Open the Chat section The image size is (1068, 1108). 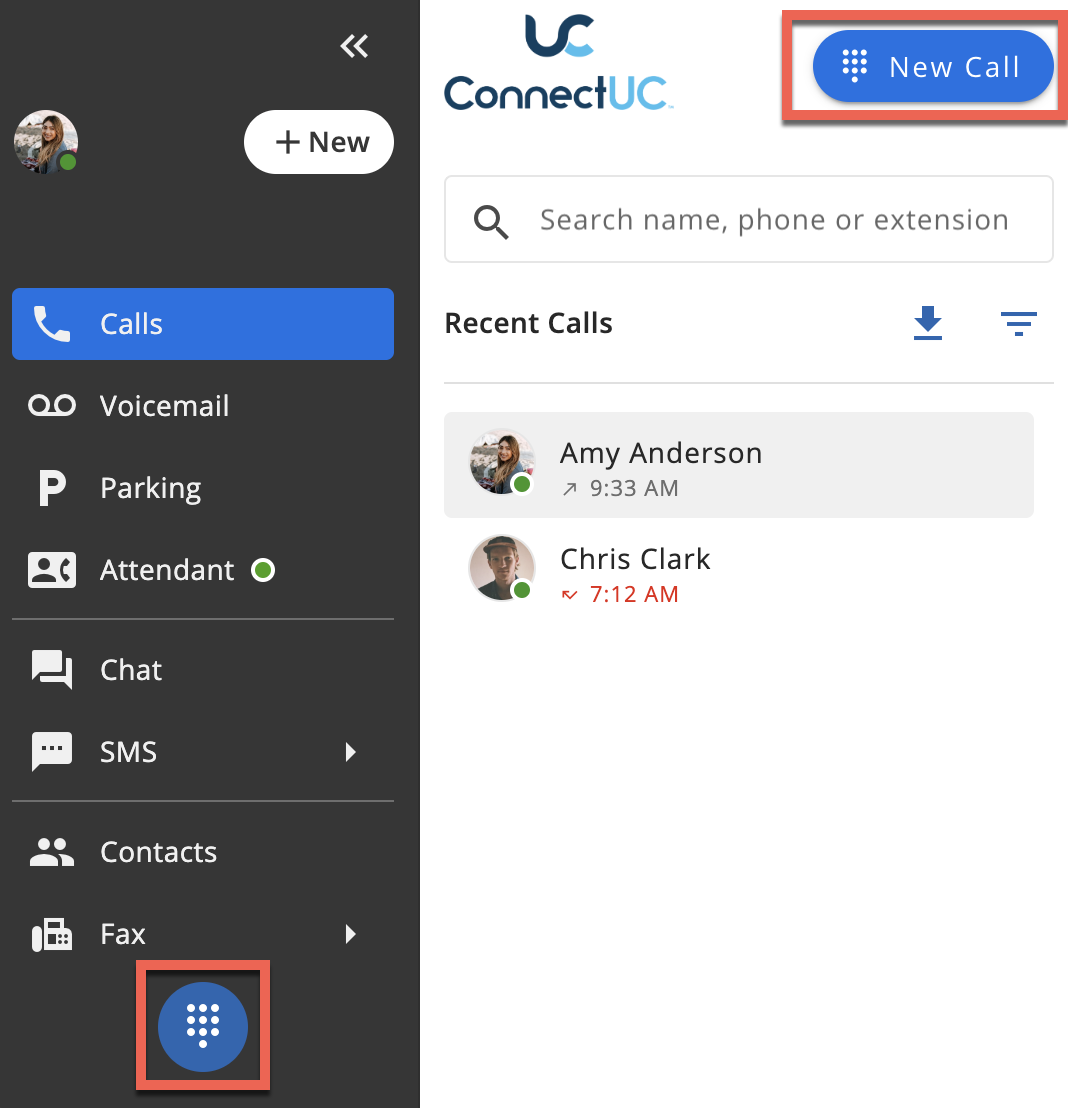[131, 670]
